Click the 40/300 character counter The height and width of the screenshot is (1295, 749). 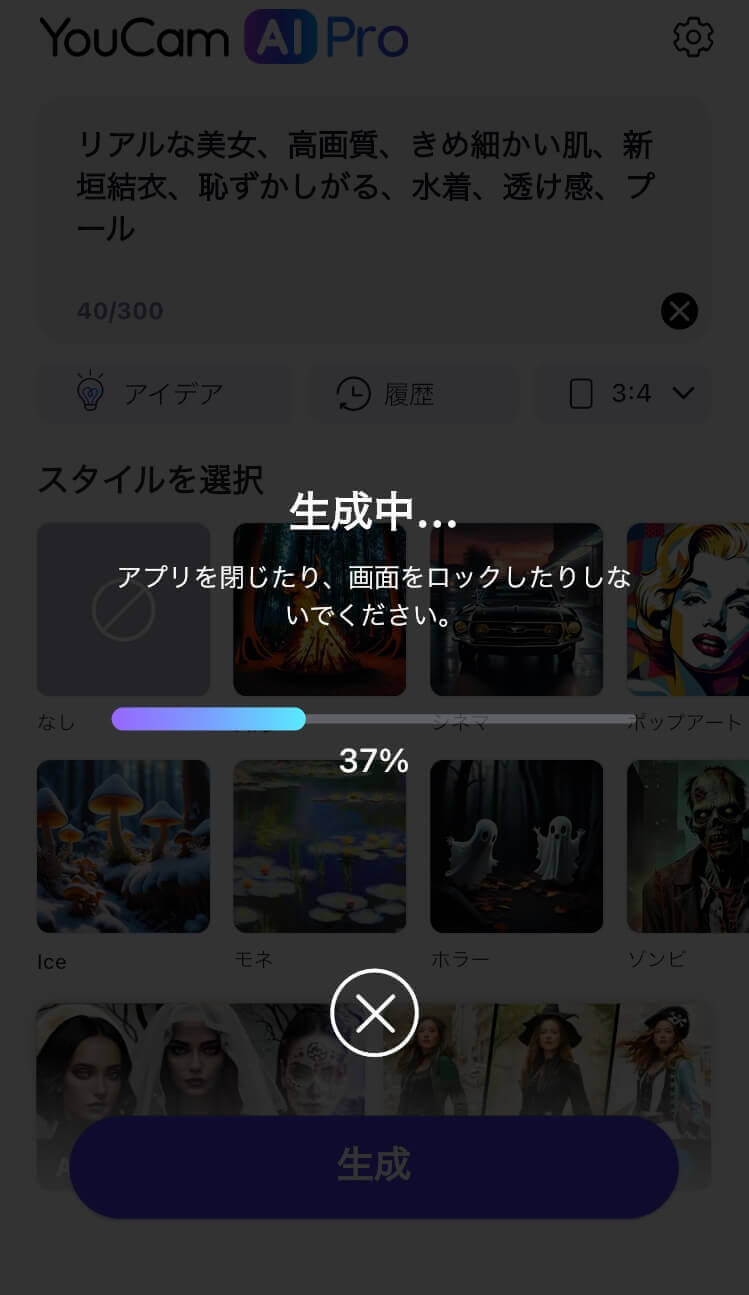coord(119,310)
